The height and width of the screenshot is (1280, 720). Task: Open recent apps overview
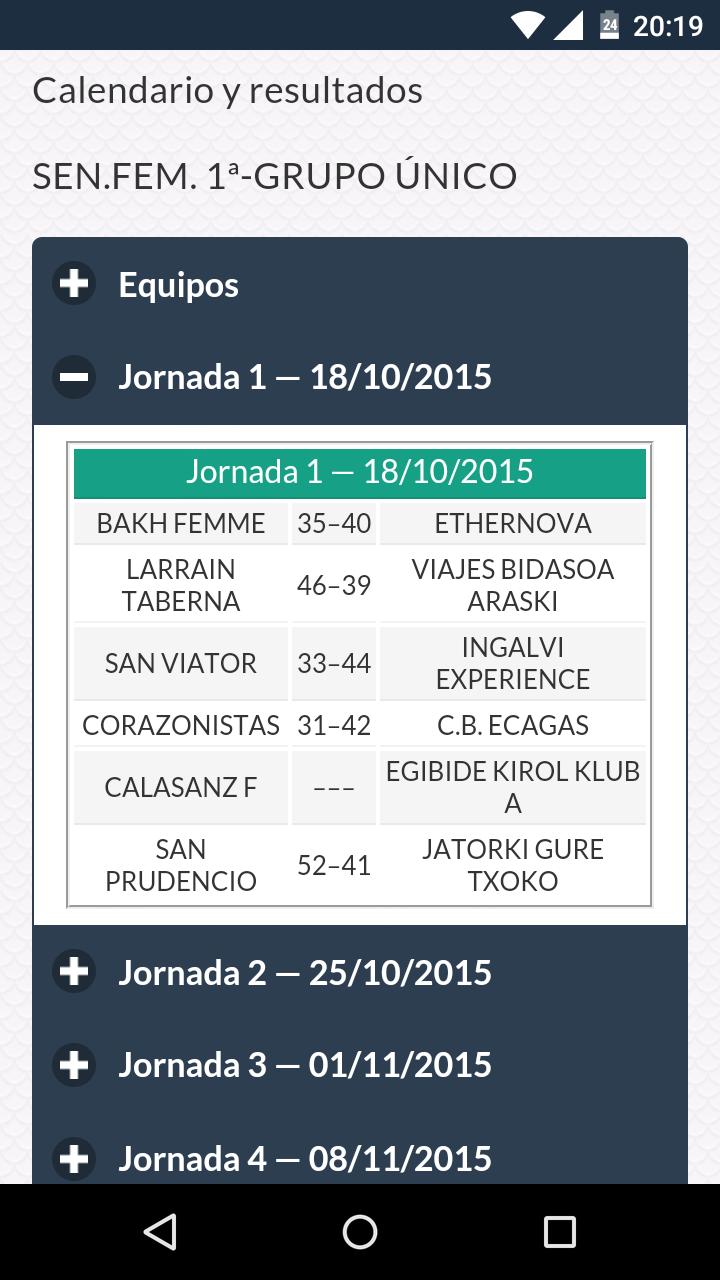[x=559, y=1232]
